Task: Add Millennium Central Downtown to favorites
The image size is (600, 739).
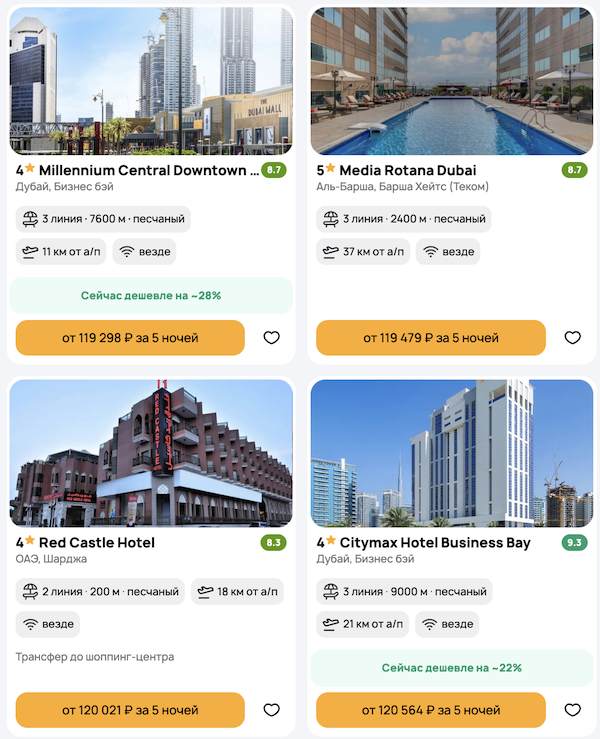Action: pyautogui.click(x=271, y=338)
